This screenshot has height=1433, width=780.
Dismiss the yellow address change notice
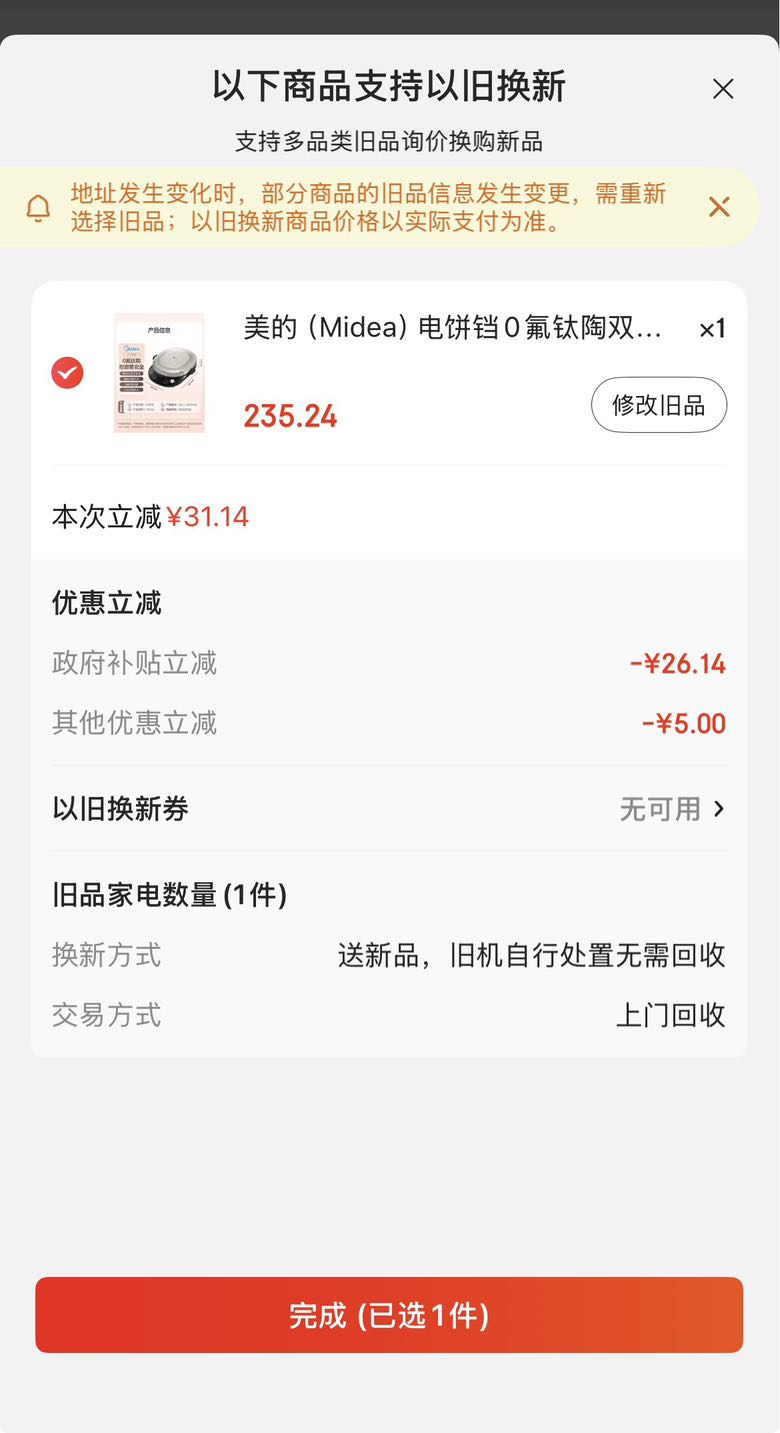point(719,207)
